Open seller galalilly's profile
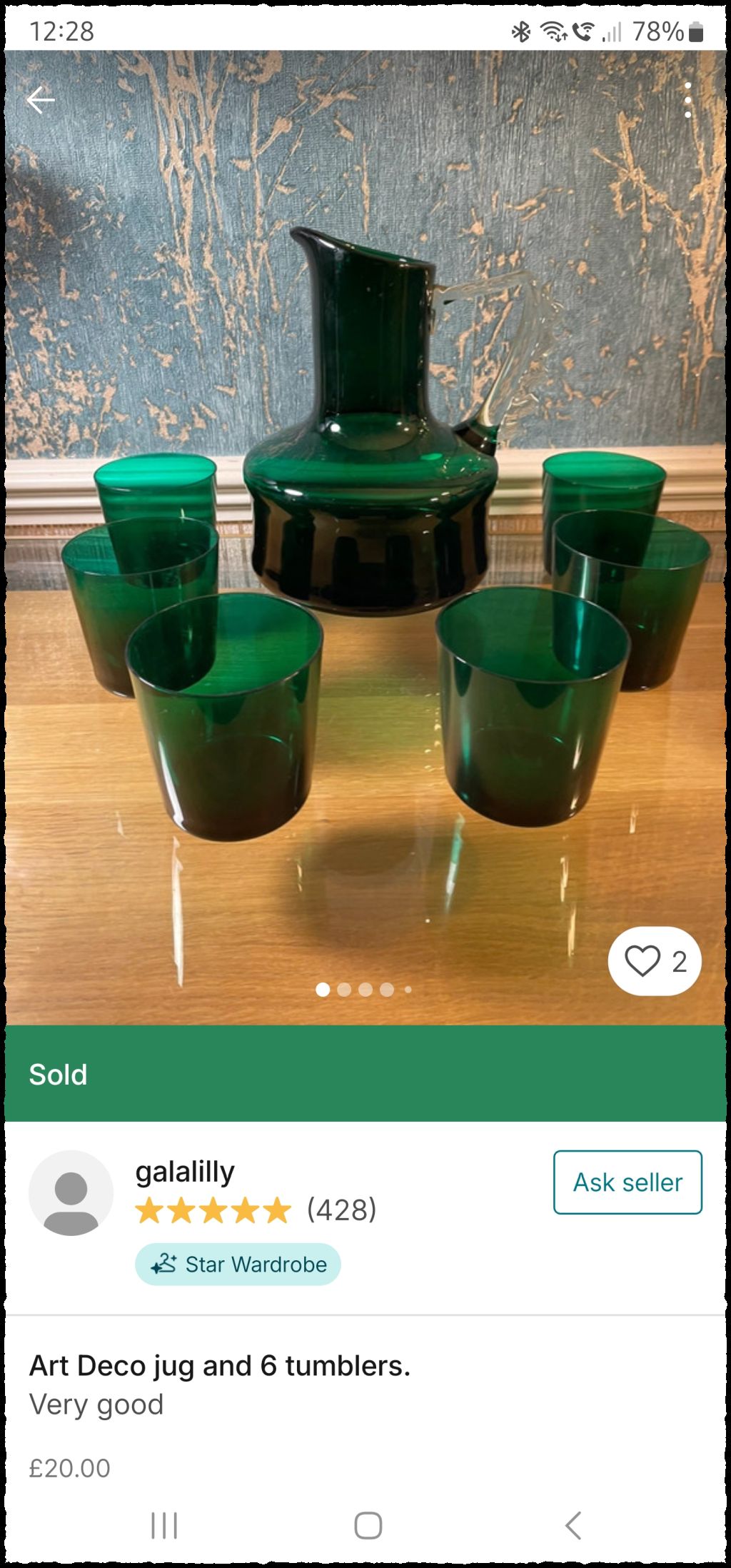Screen dimensions: 731x1568 [x=185, y=1172]
